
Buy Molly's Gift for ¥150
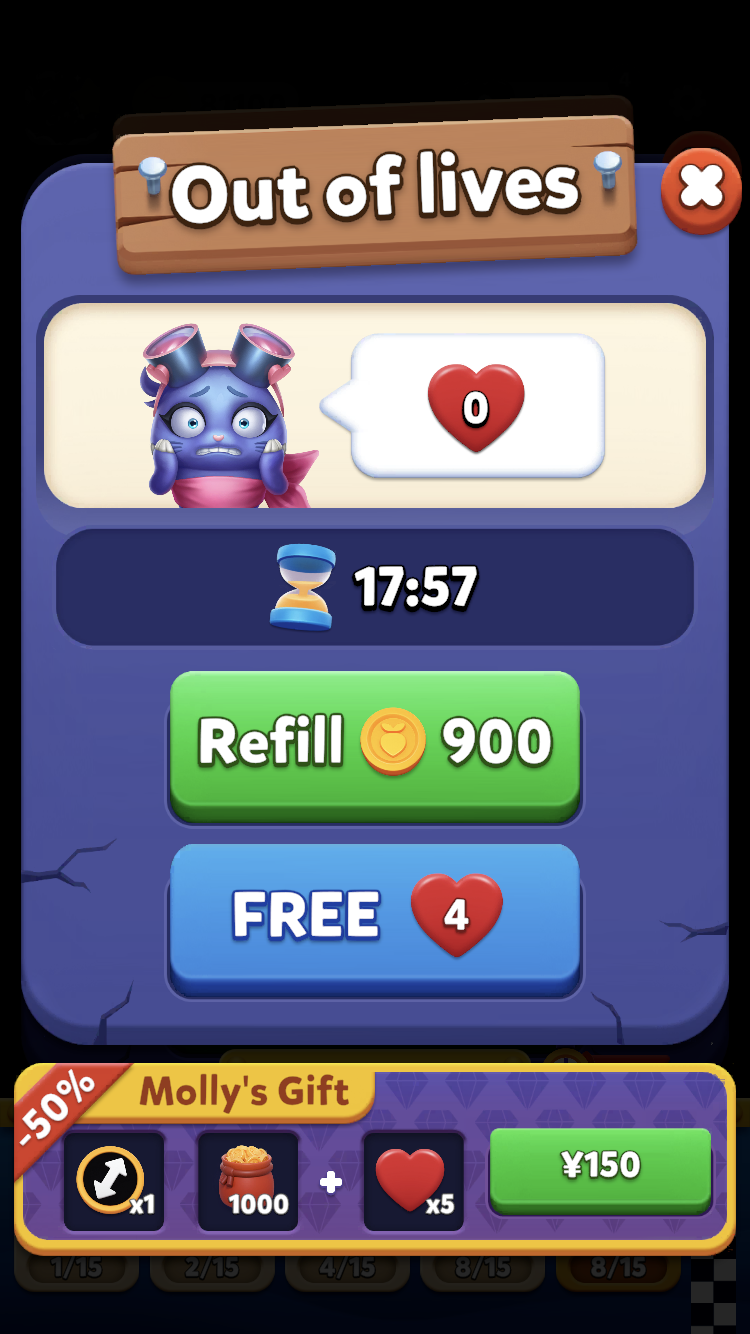600,1166
